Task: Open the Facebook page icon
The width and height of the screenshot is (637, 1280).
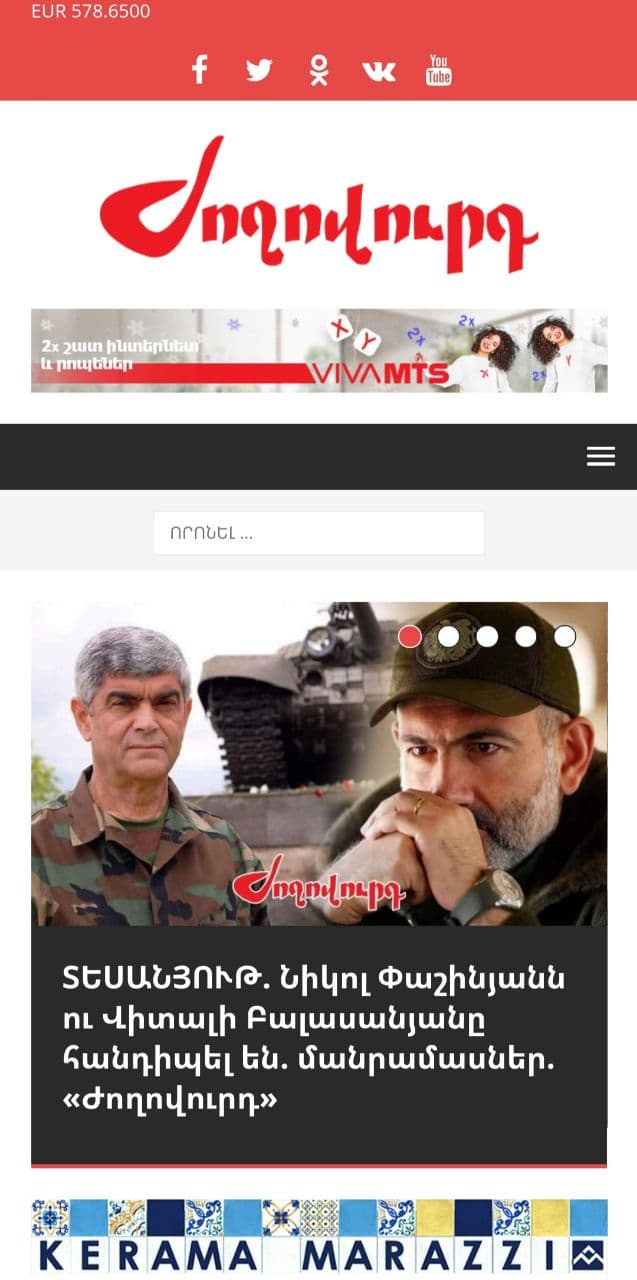Action: point(199,70)
